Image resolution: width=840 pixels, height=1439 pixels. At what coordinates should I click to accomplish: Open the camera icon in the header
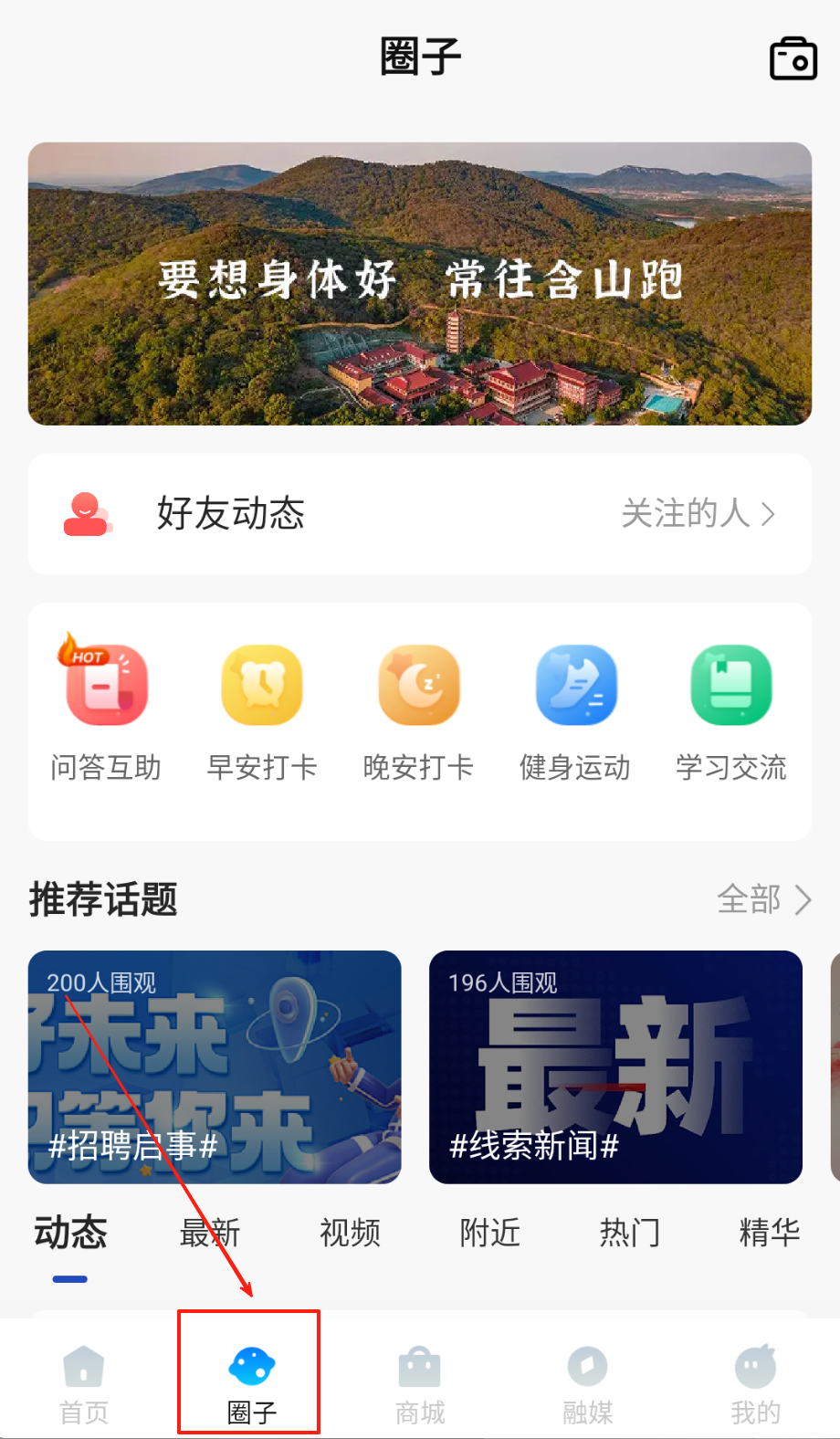[793, 59]
